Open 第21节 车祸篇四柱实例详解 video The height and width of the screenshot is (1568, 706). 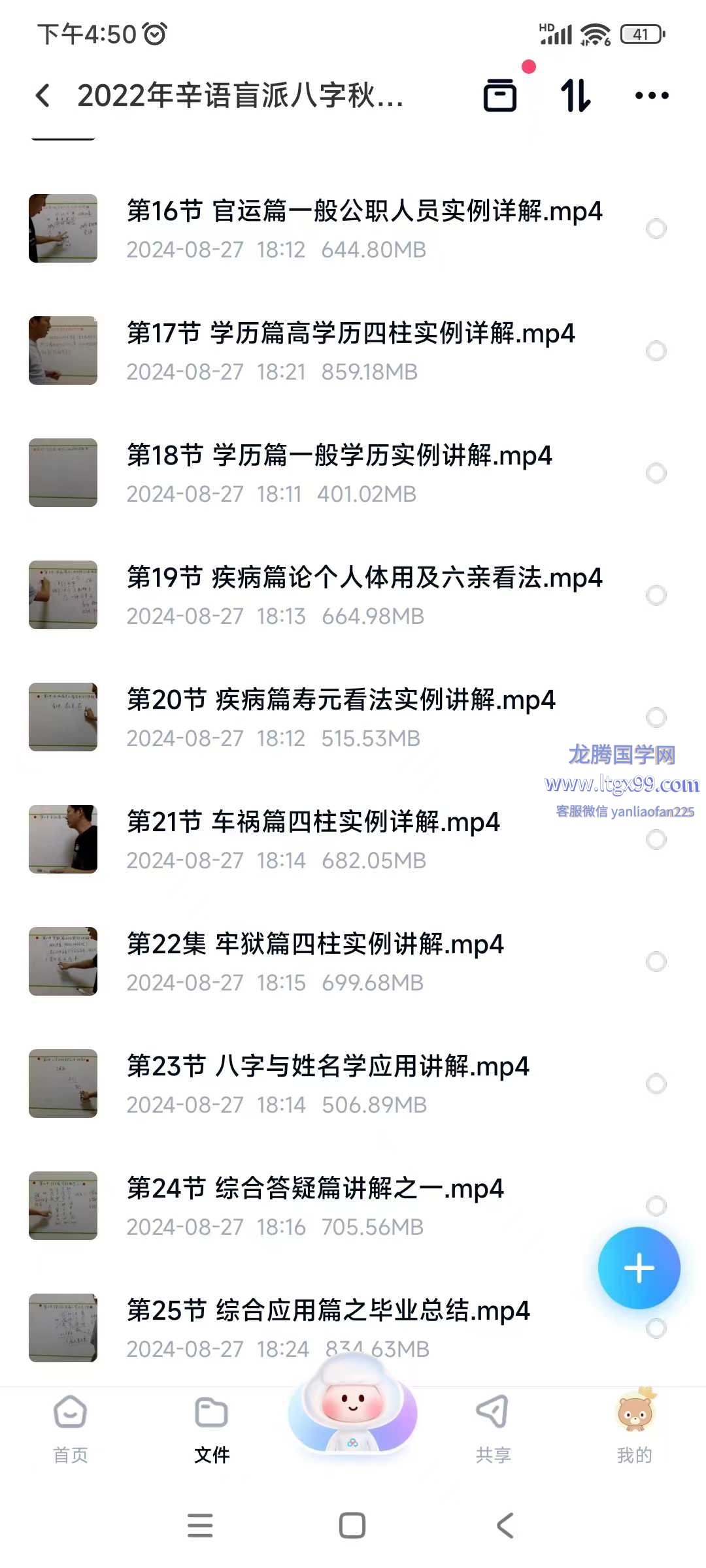pos(312,823)
